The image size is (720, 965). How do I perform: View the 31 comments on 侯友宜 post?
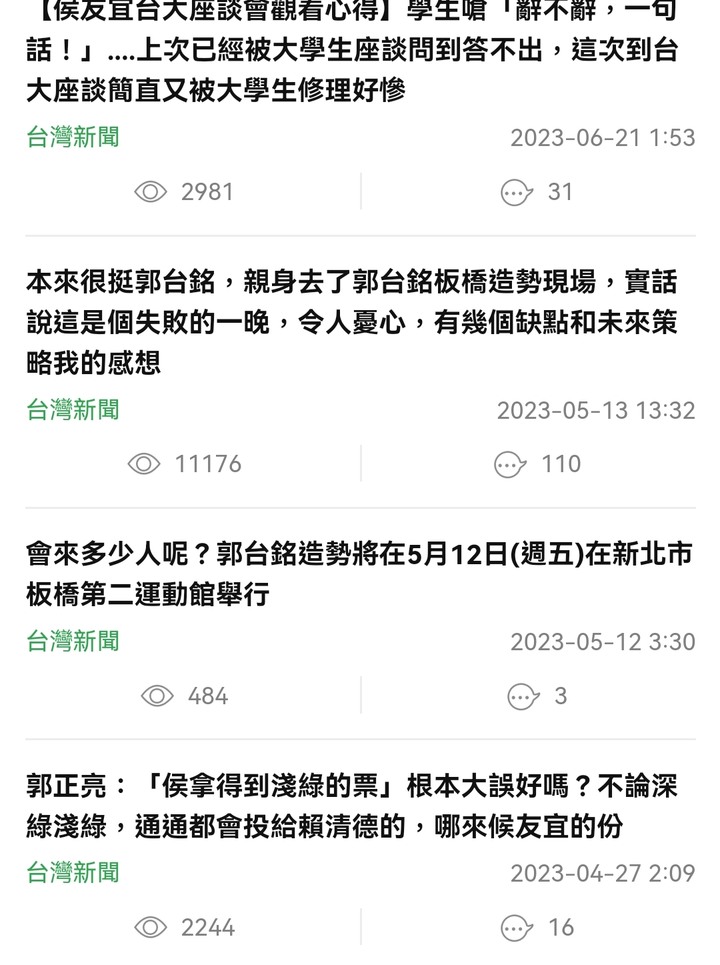point(537,192)
